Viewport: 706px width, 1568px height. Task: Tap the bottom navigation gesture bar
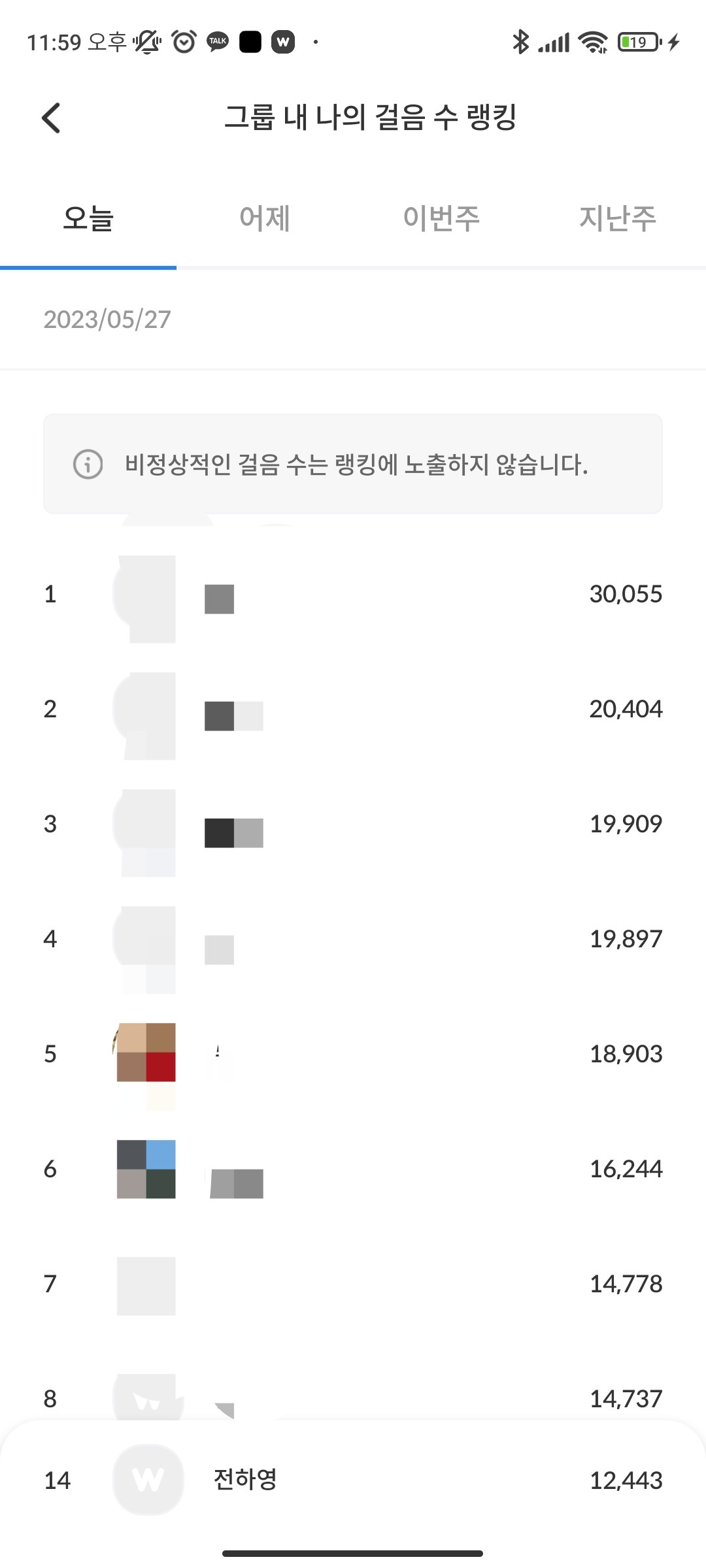353,1552
